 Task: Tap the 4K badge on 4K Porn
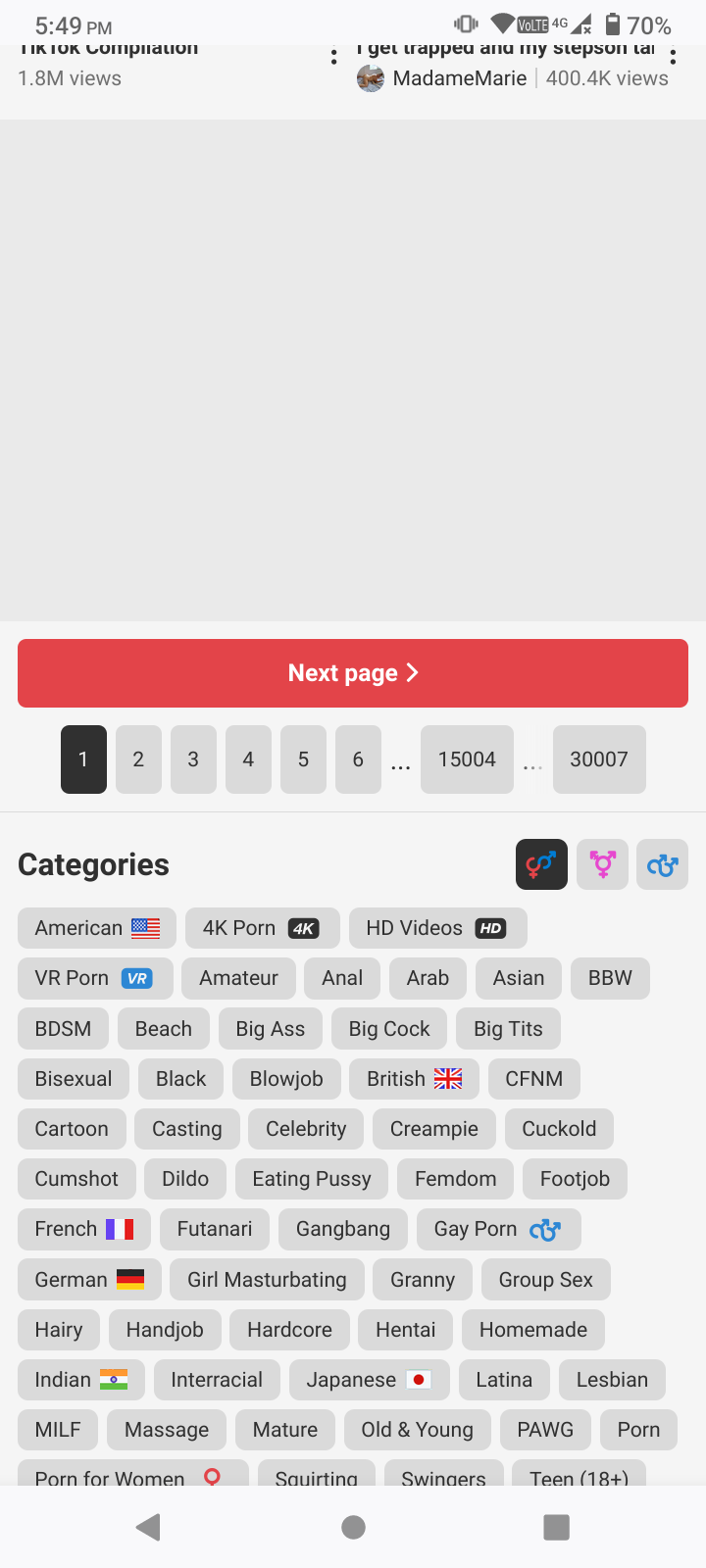(x=305, y=927)
